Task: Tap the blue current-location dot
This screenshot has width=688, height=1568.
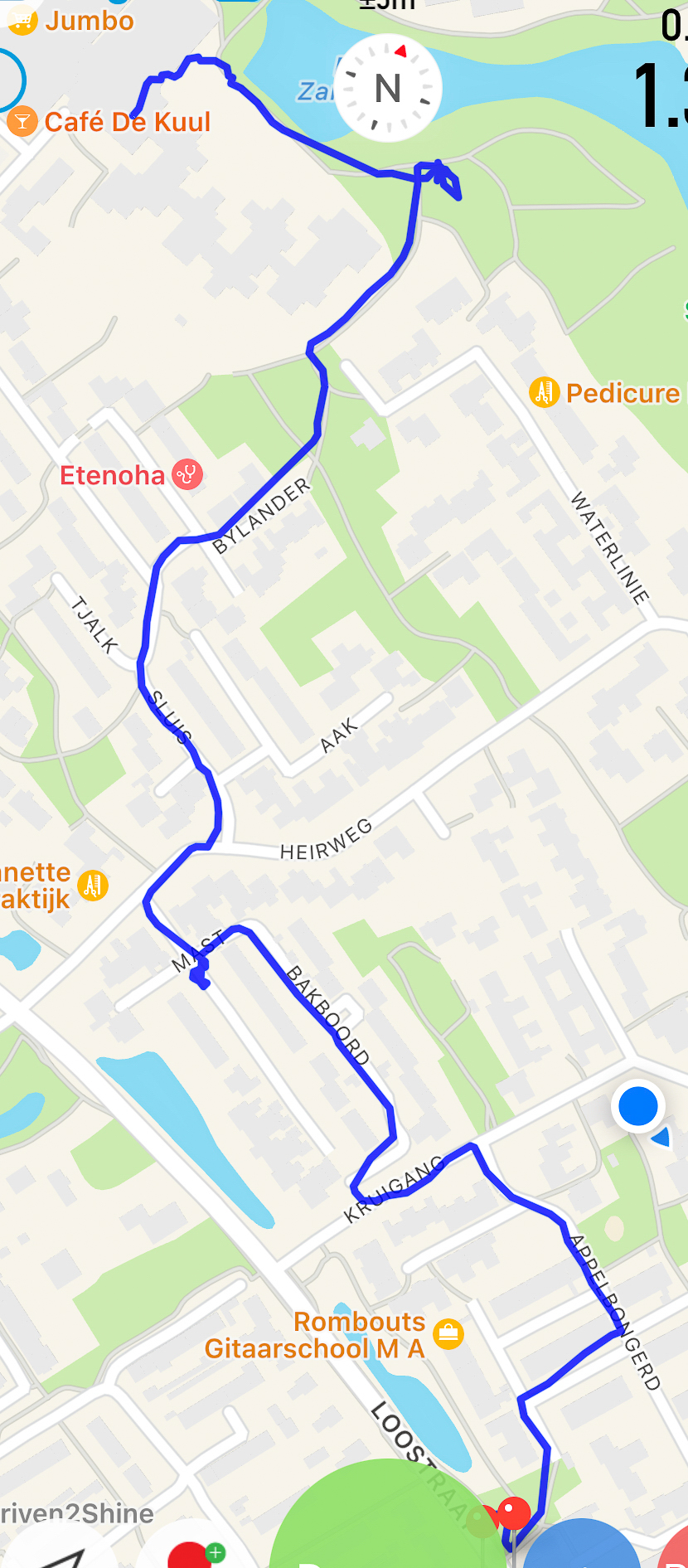Action: [637, 1106]
